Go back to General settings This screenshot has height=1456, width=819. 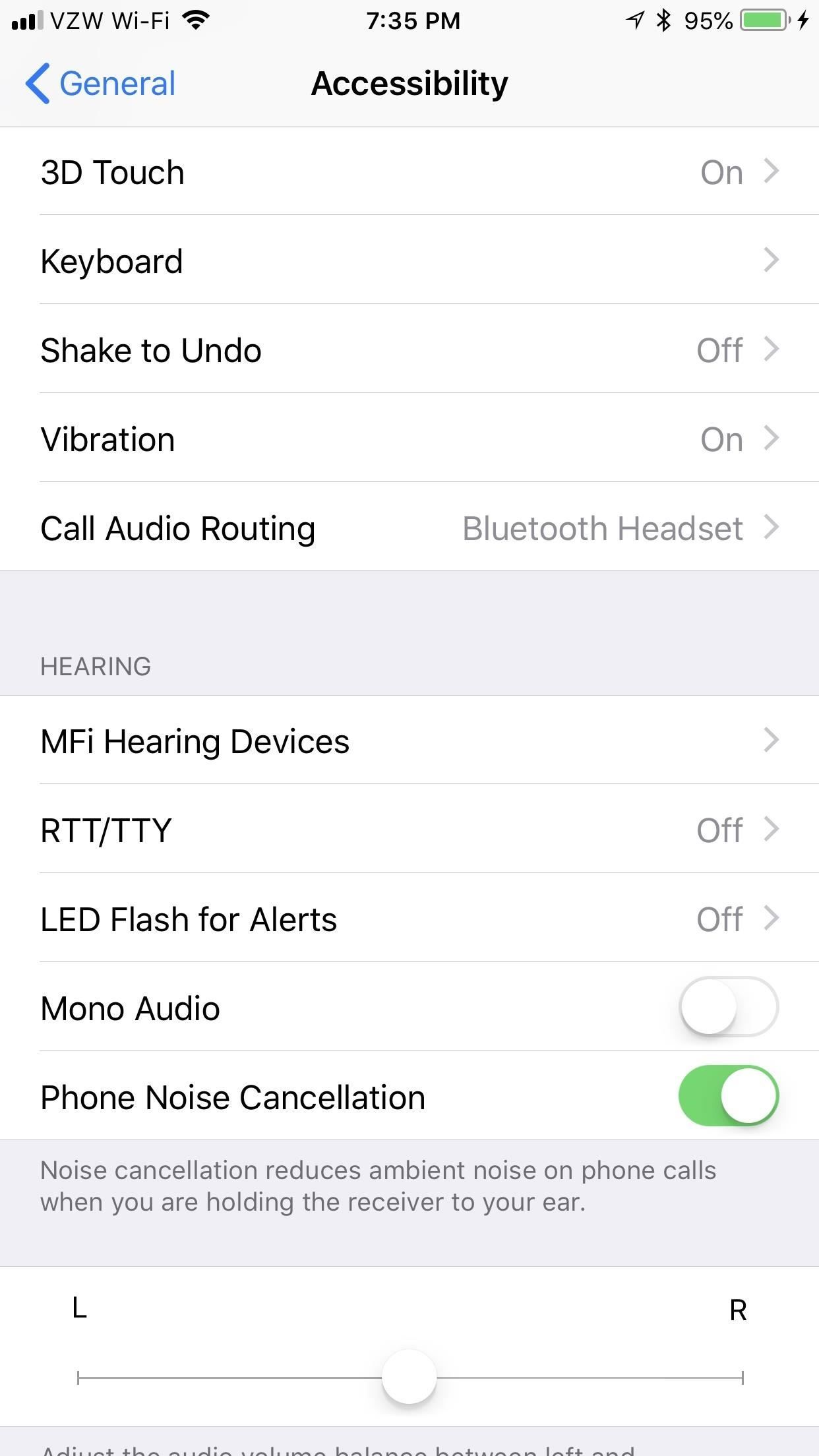point(100,84)
